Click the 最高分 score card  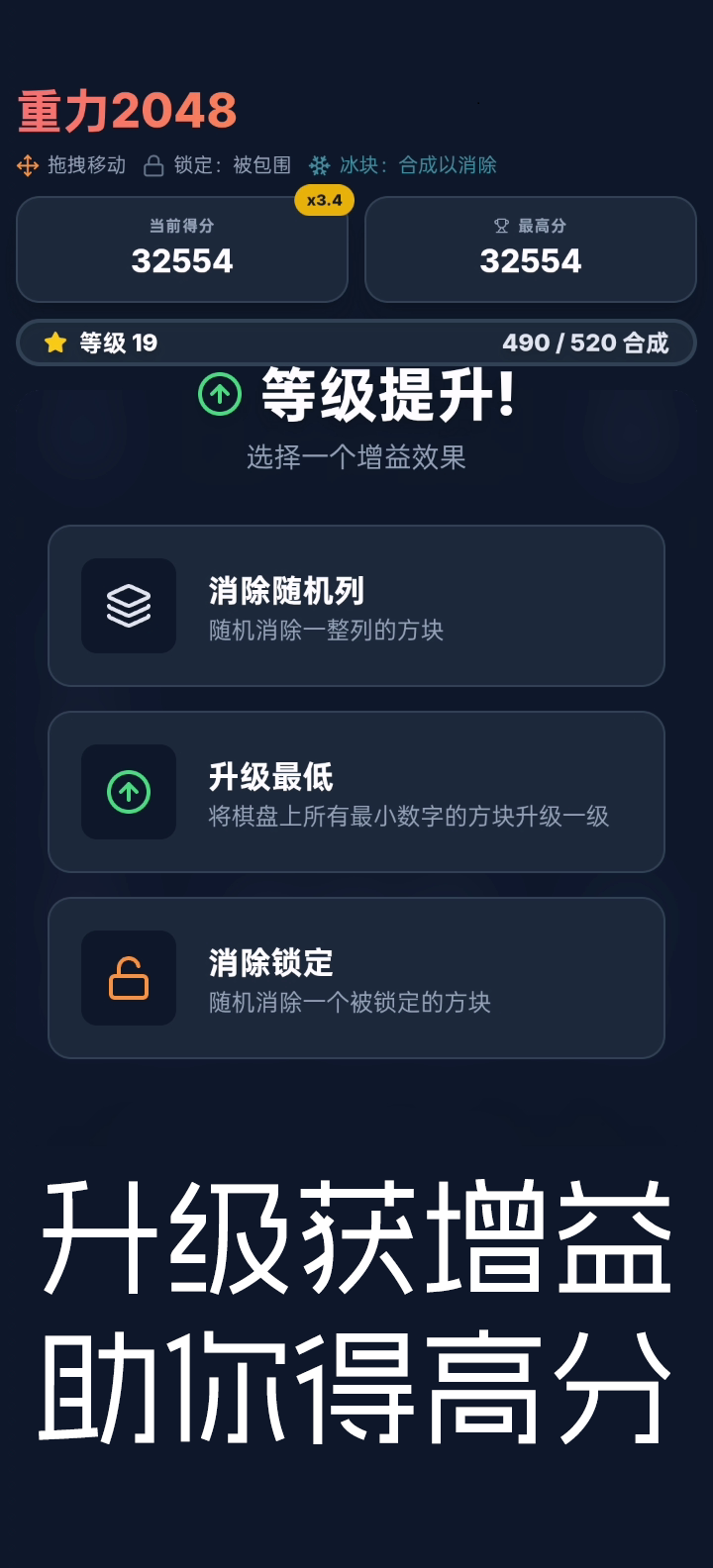click(531, 248)
